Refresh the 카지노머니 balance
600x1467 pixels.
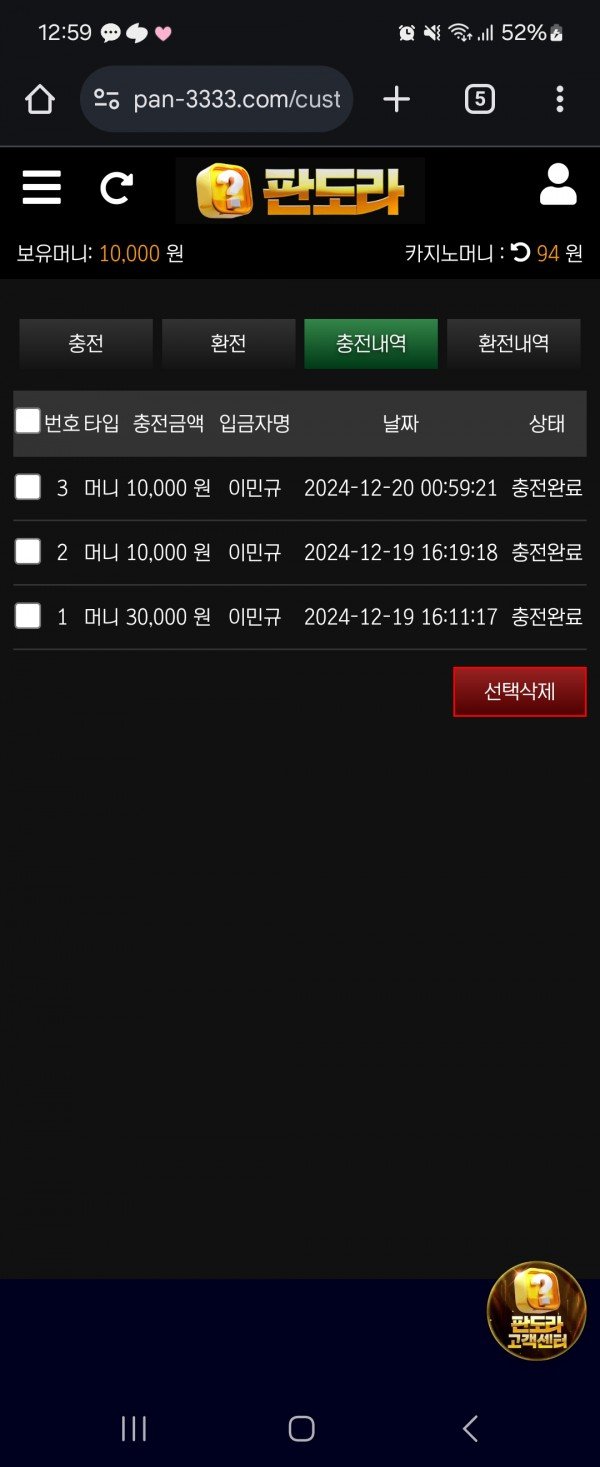520,253
